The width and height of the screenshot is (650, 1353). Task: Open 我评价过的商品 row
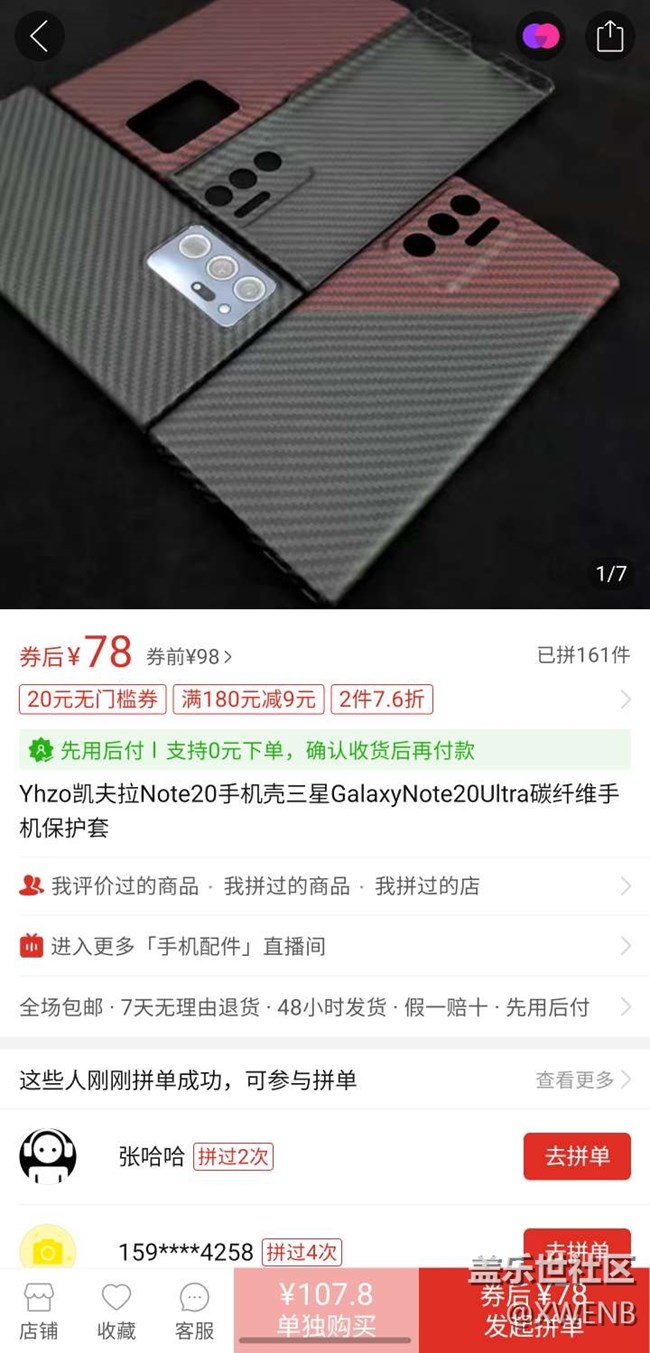pos(125,886)
